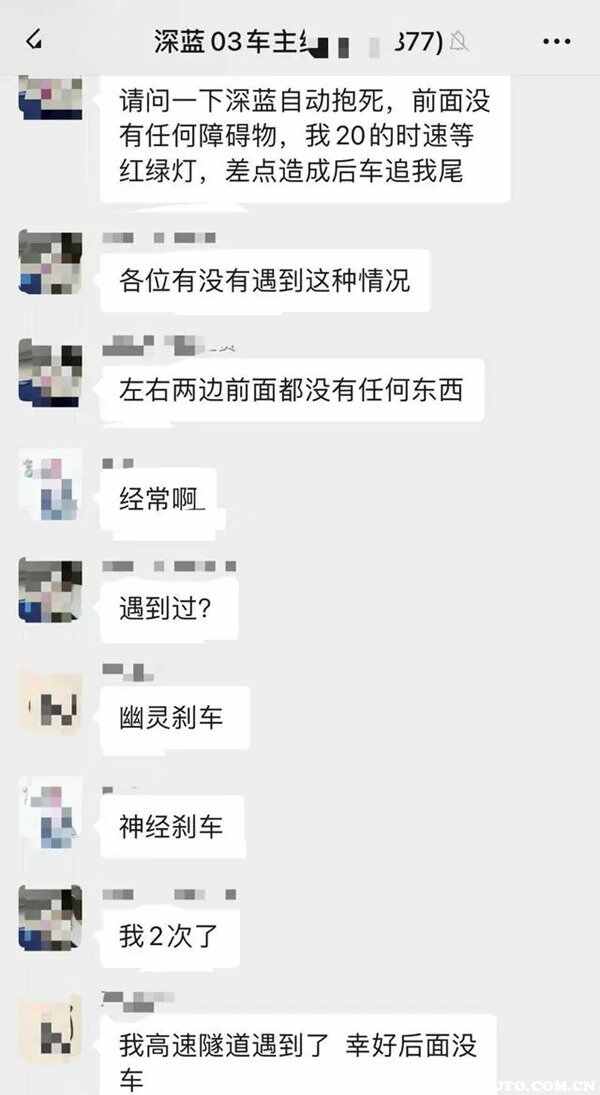
Task: View profile of sender saying '我2次了'
Action: (50, 919)
